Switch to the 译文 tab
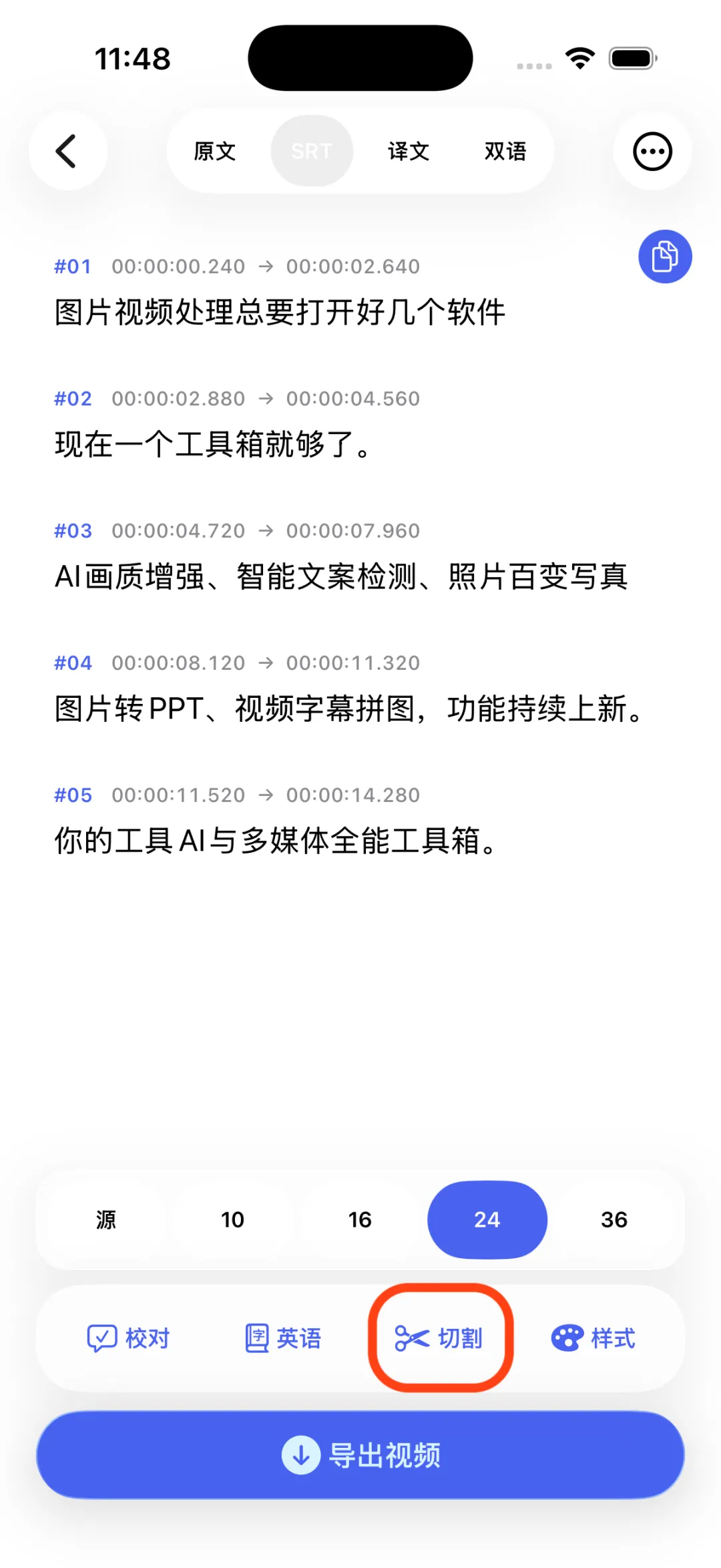 point(409,151)
